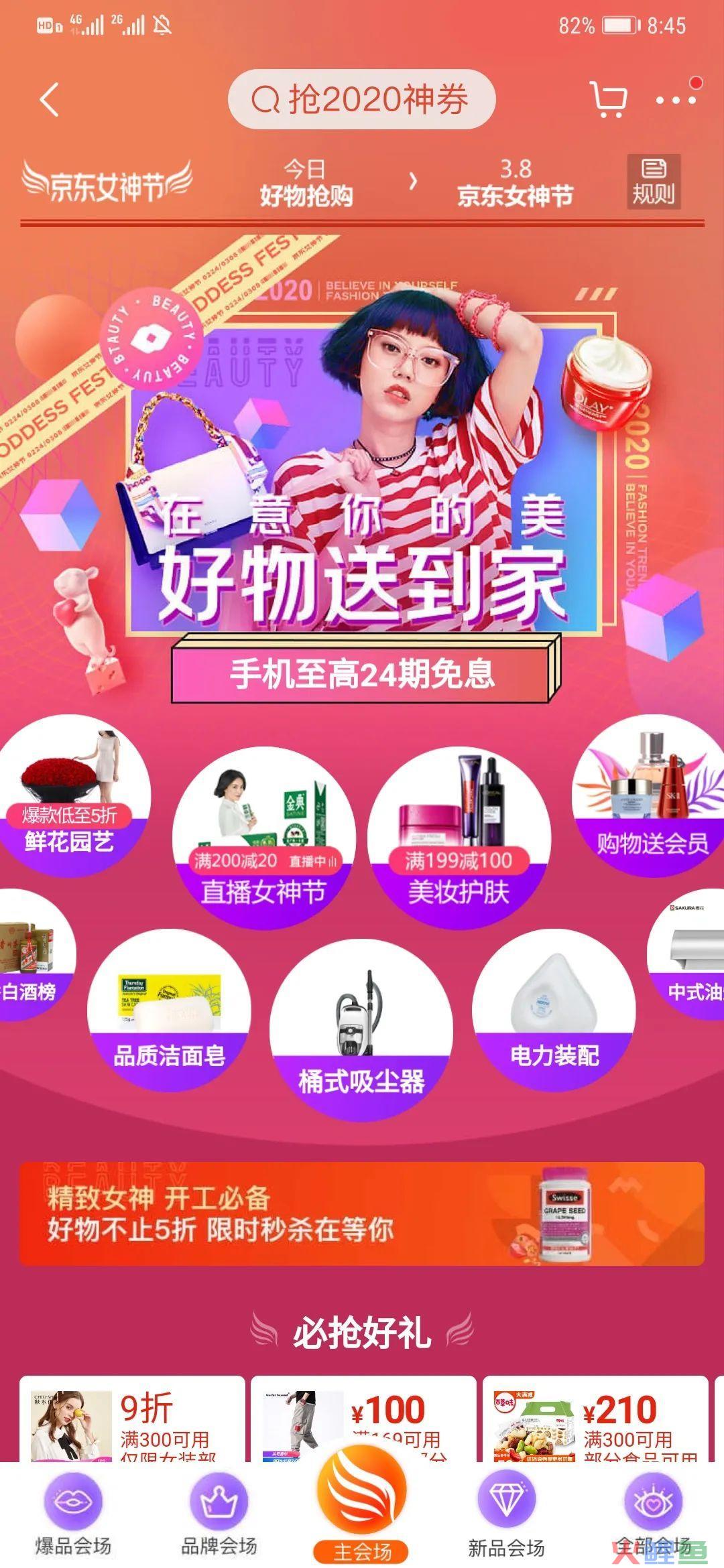Go back using the top-left arrow
724x1568 pixels.
click(49, 101)
